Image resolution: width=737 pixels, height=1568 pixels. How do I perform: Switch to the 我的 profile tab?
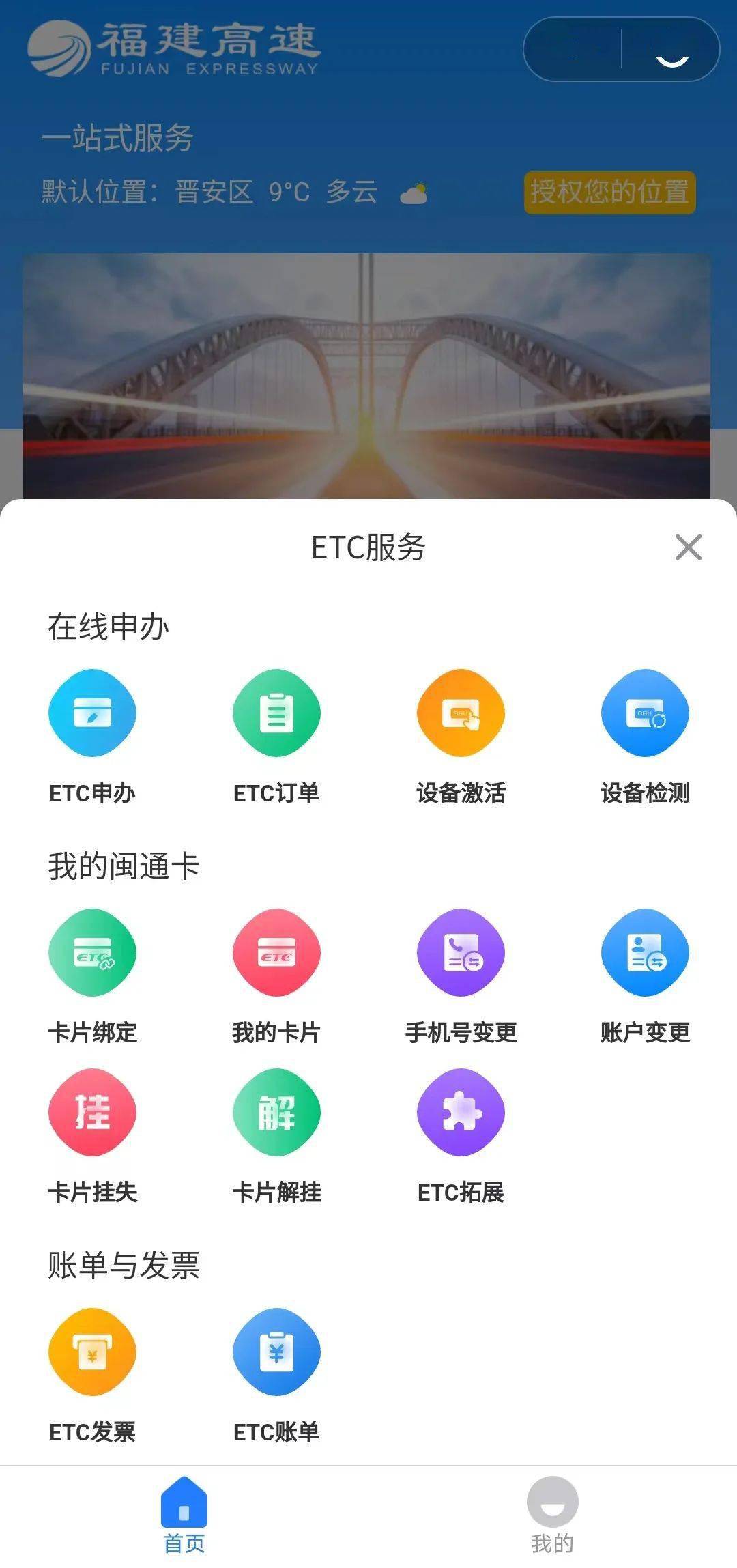[x=553, y=1519]
